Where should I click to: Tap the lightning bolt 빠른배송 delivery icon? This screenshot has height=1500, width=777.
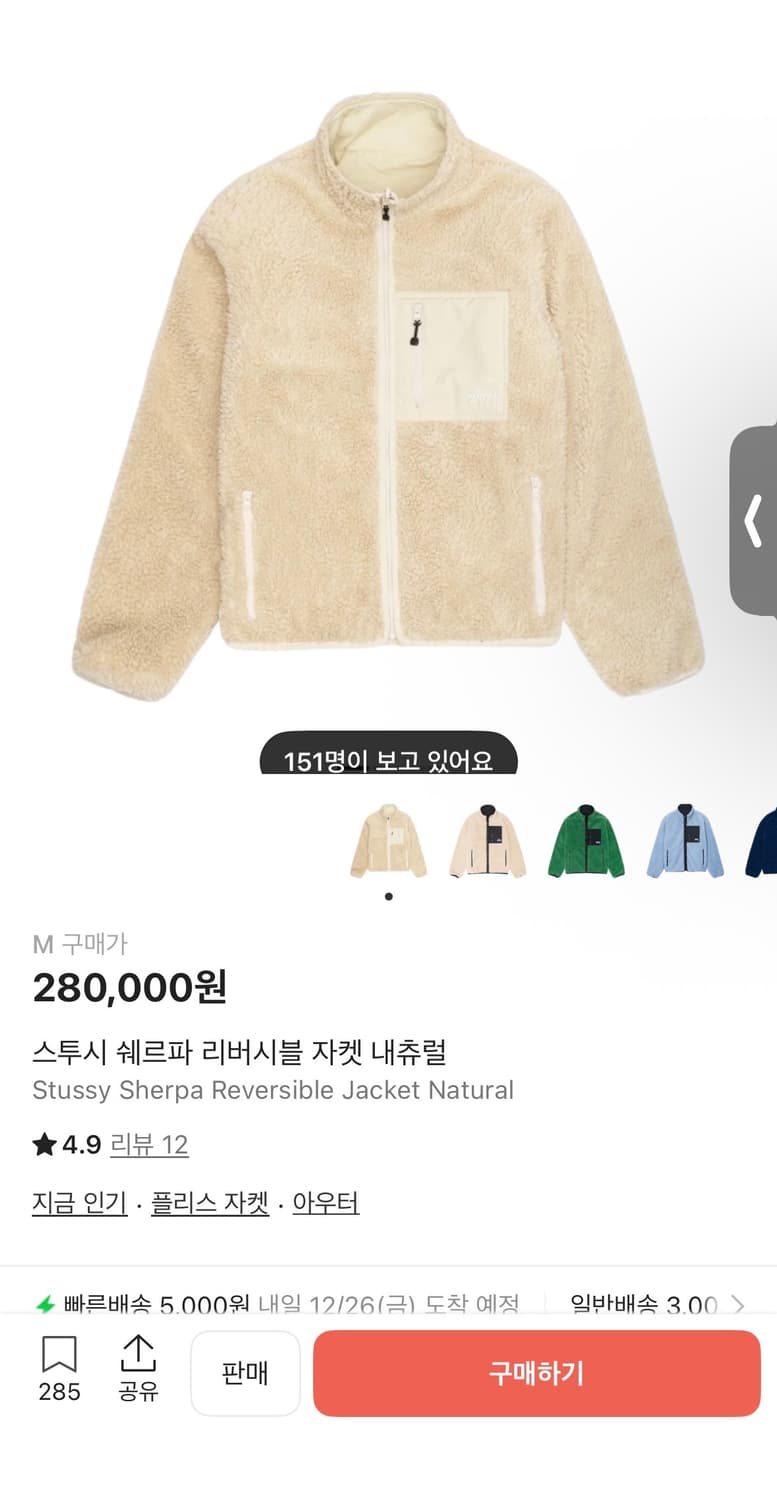pos(46,1305)
